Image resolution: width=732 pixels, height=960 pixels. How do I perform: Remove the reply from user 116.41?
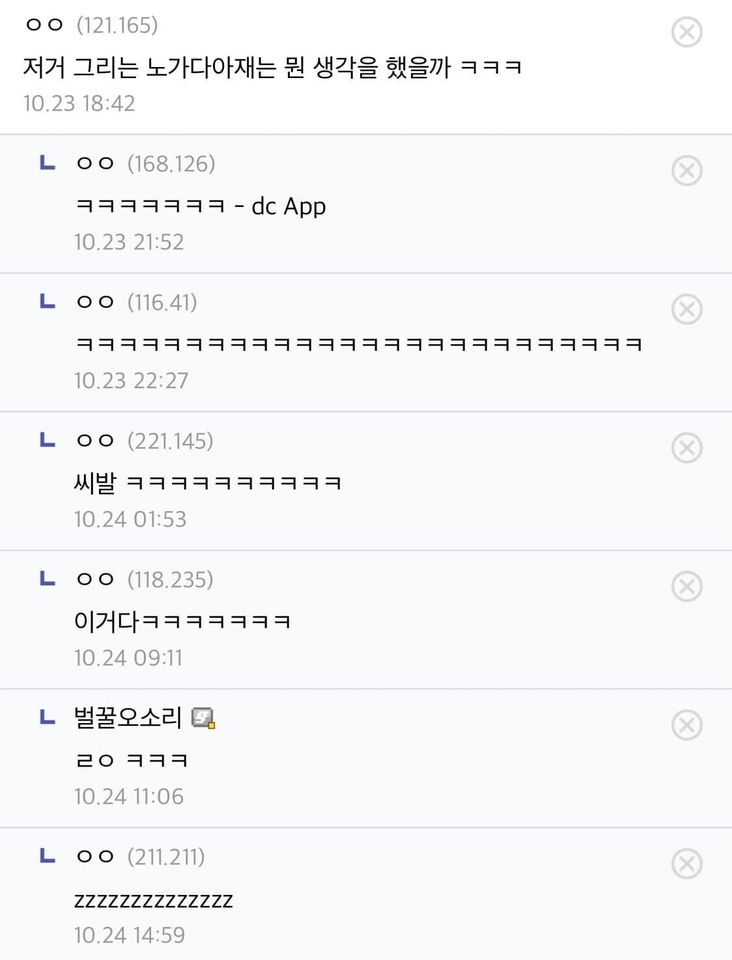pyautogui.click(x=686, y=310)
